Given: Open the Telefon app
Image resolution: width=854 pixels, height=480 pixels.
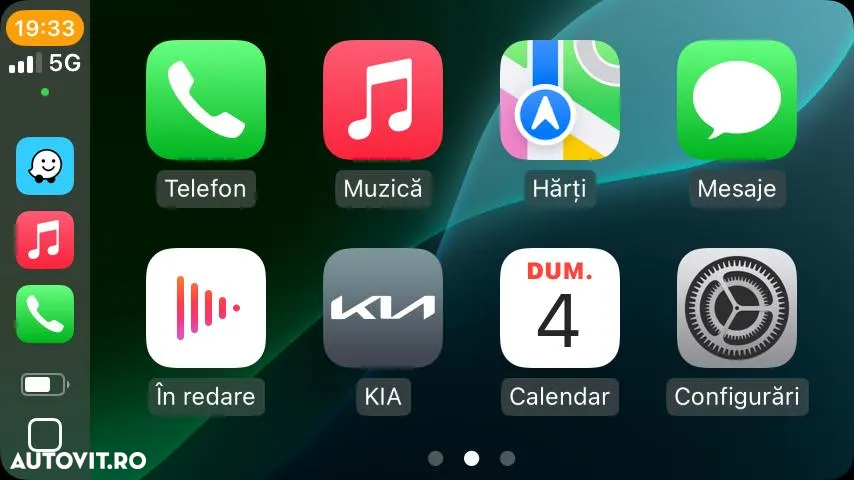Looking at the screenshot, I should (x=206, y=100).
